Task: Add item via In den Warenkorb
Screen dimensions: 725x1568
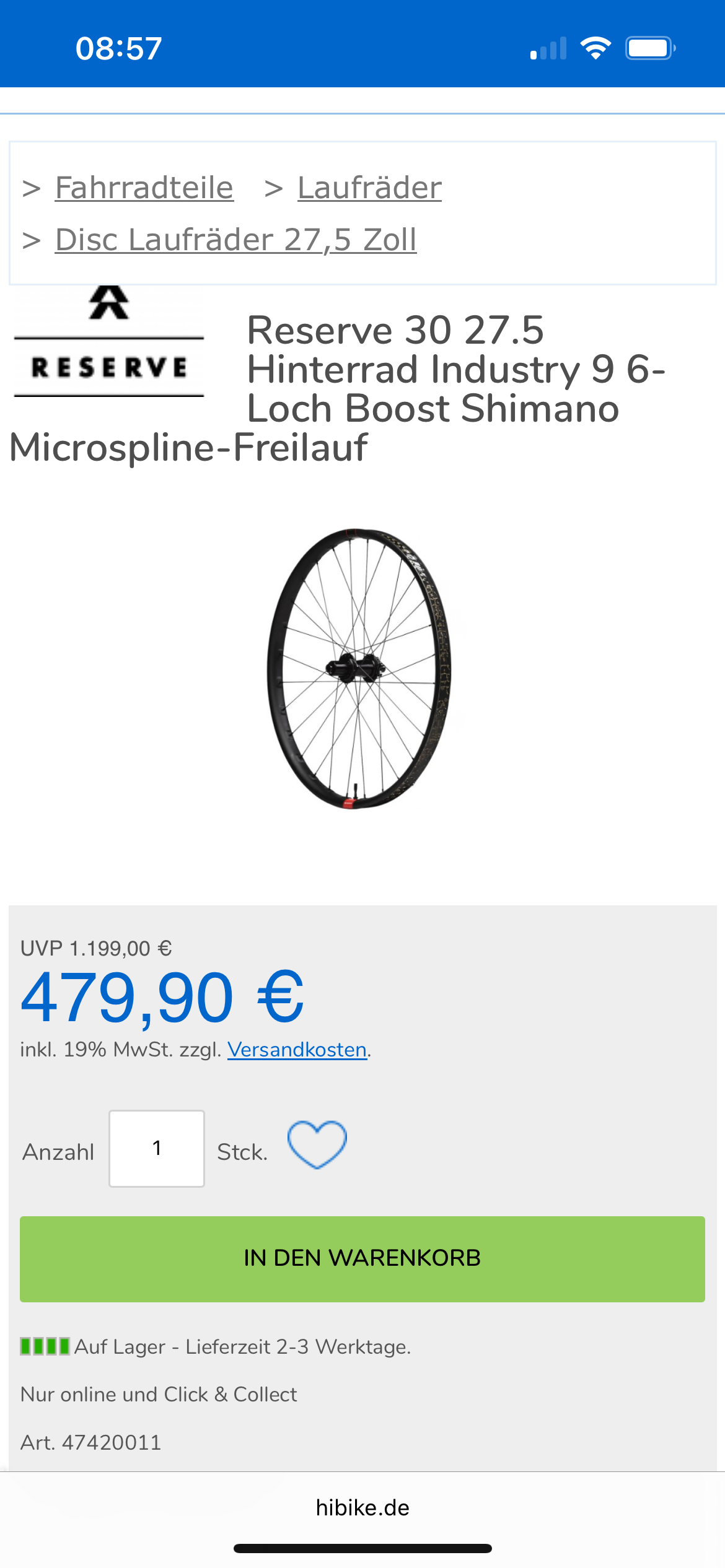Action: tap(362, 1259)
